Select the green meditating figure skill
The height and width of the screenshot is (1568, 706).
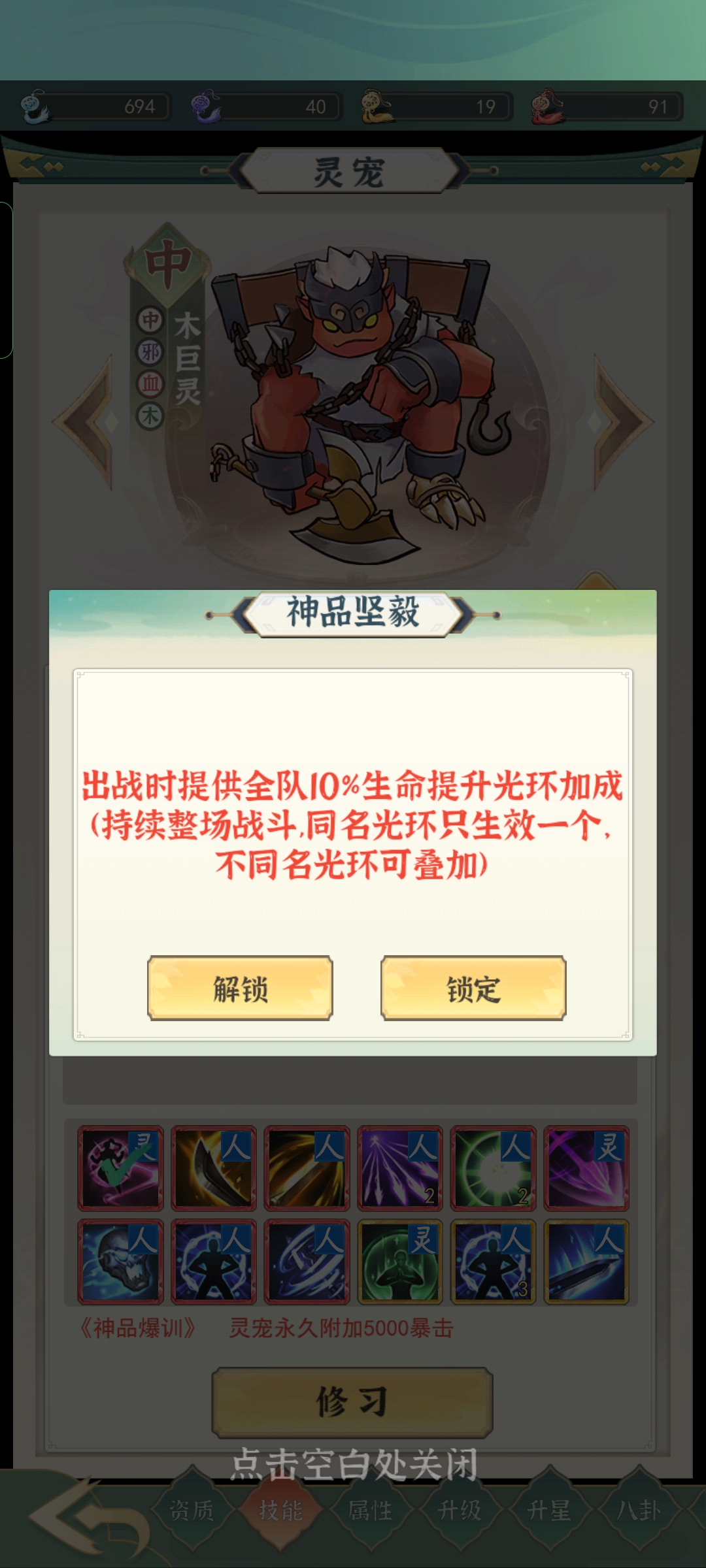(x=400, y=1262)
